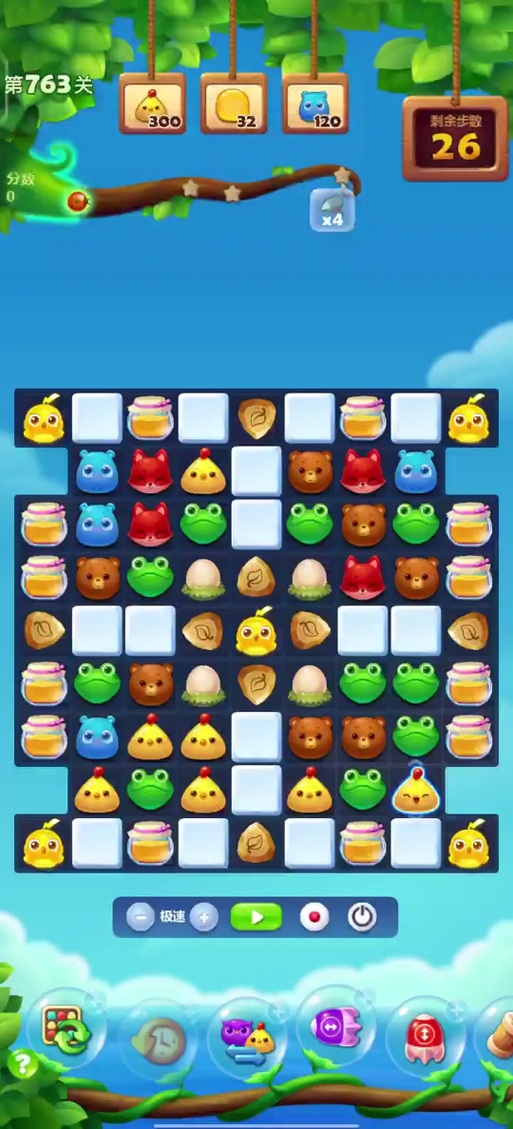Decrease the speed with the minus button
Viewport: 513px width, 1129px height.
coord(140,917)
